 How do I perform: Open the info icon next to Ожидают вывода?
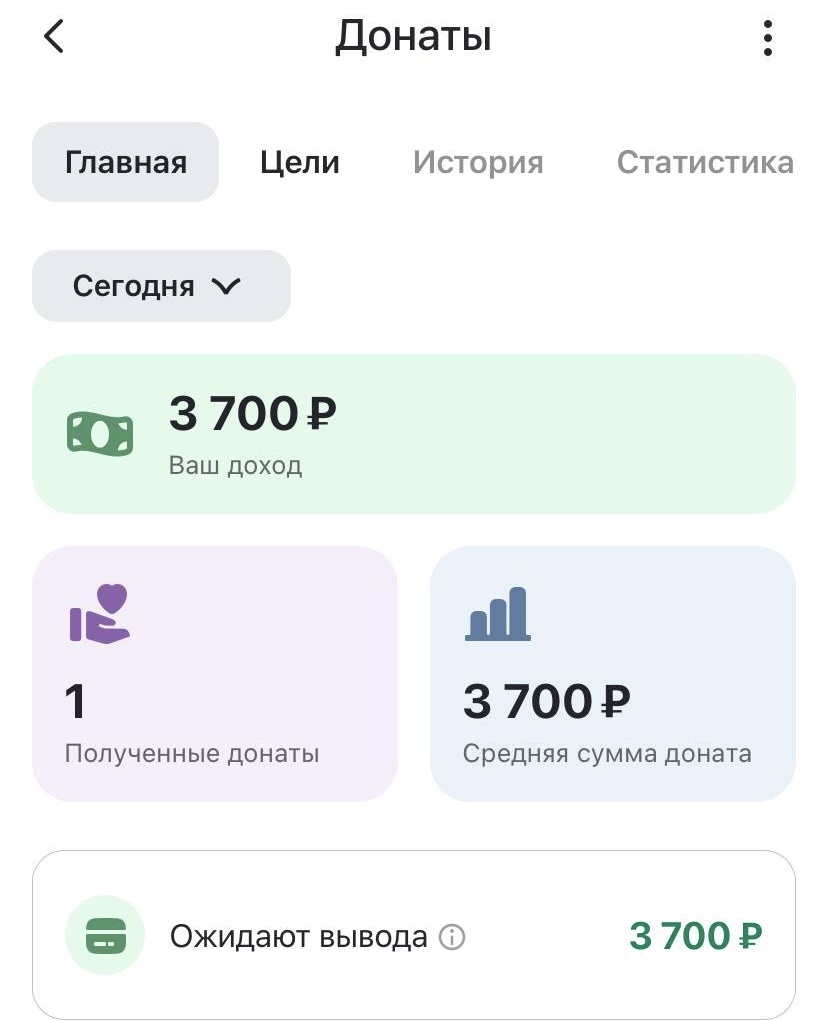pyautogui.click(x=457, y=936)
